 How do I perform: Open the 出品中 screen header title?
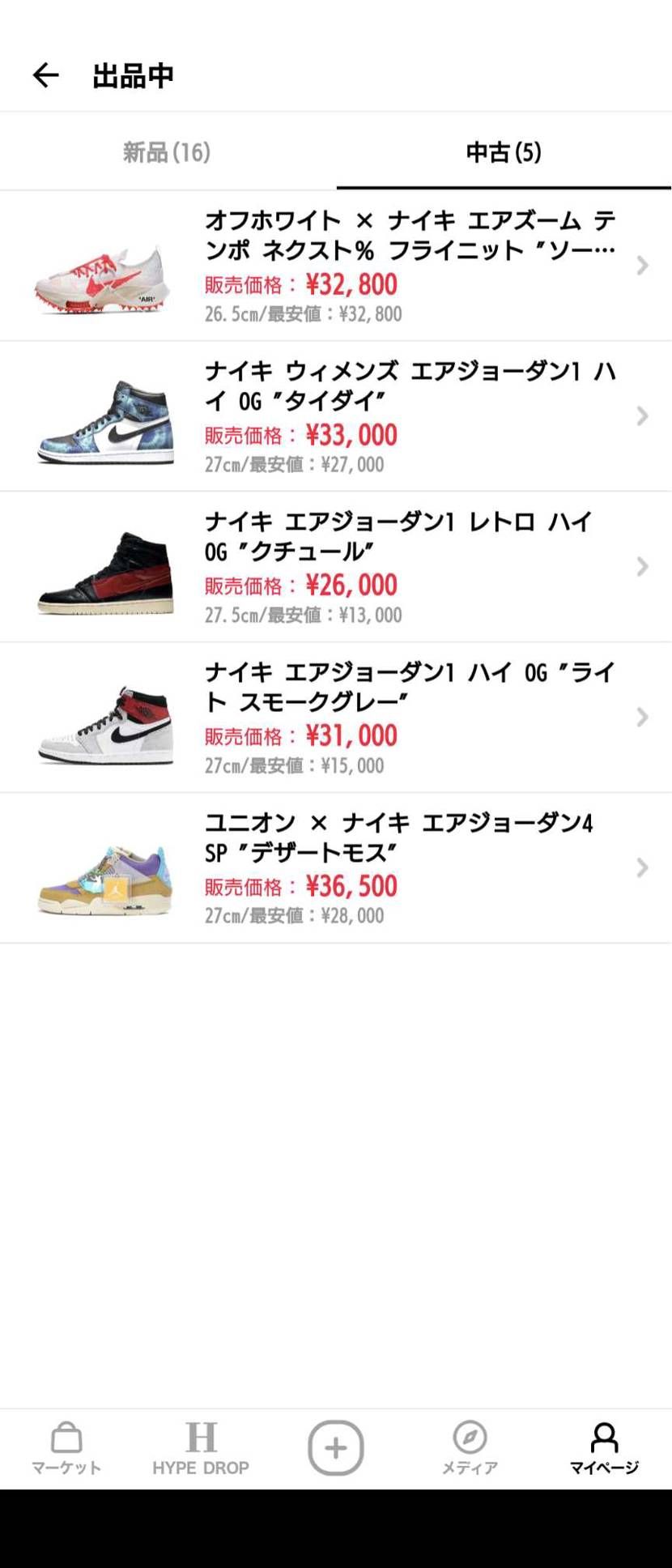click(131, 75)
